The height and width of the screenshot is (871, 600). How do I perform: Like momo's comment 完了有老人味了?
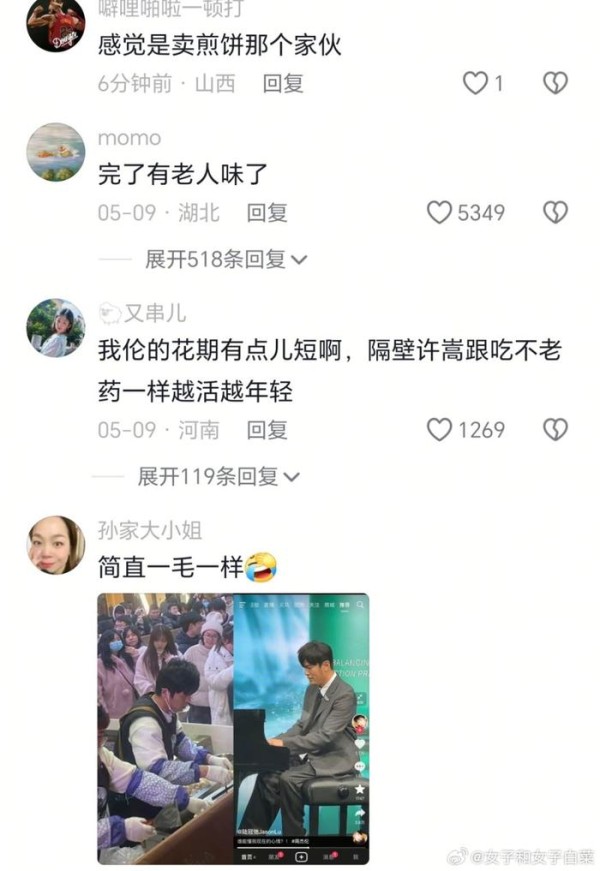pyautogui.click(x=440, y=212)
